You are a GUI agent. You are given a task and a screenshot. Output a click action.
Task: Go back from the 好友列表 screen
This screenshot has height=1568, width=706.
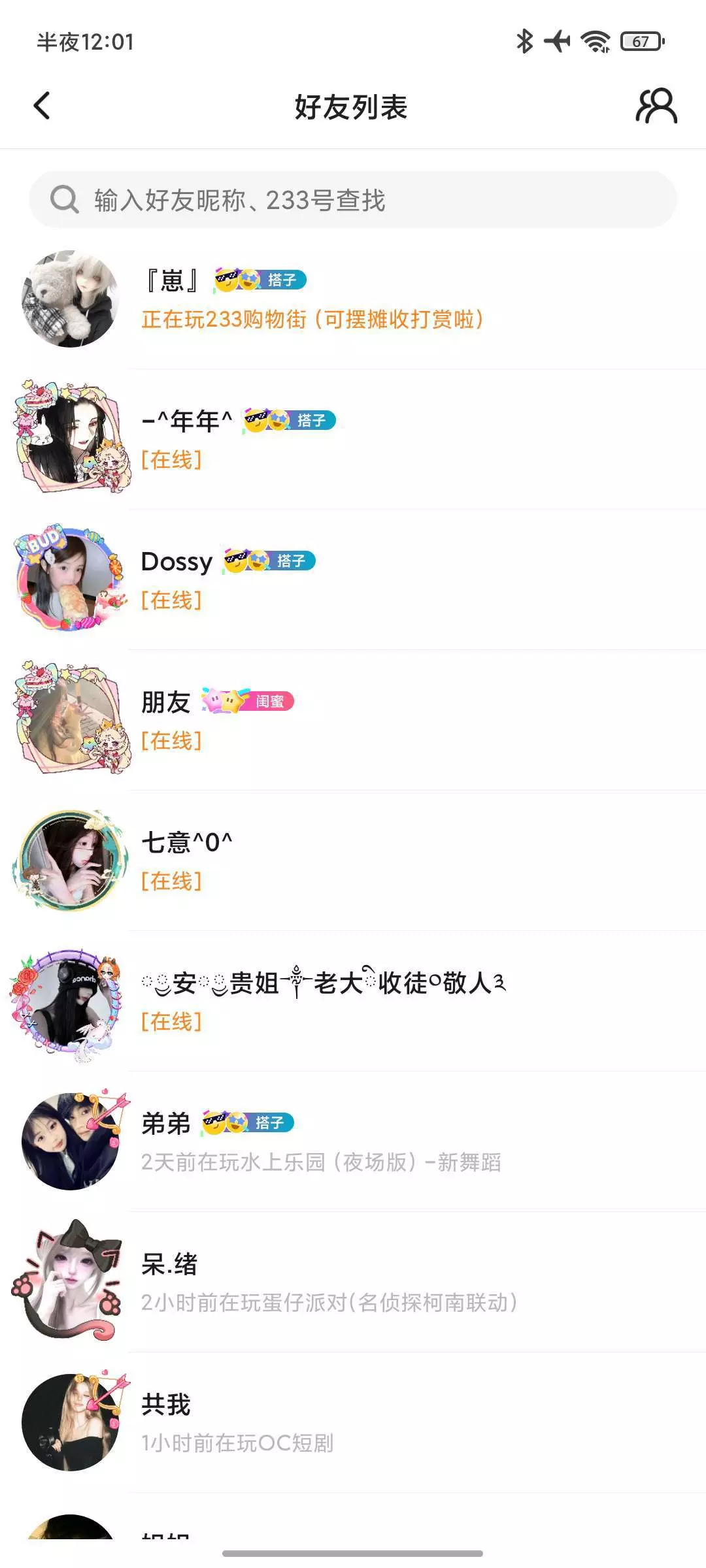point(42,106)
